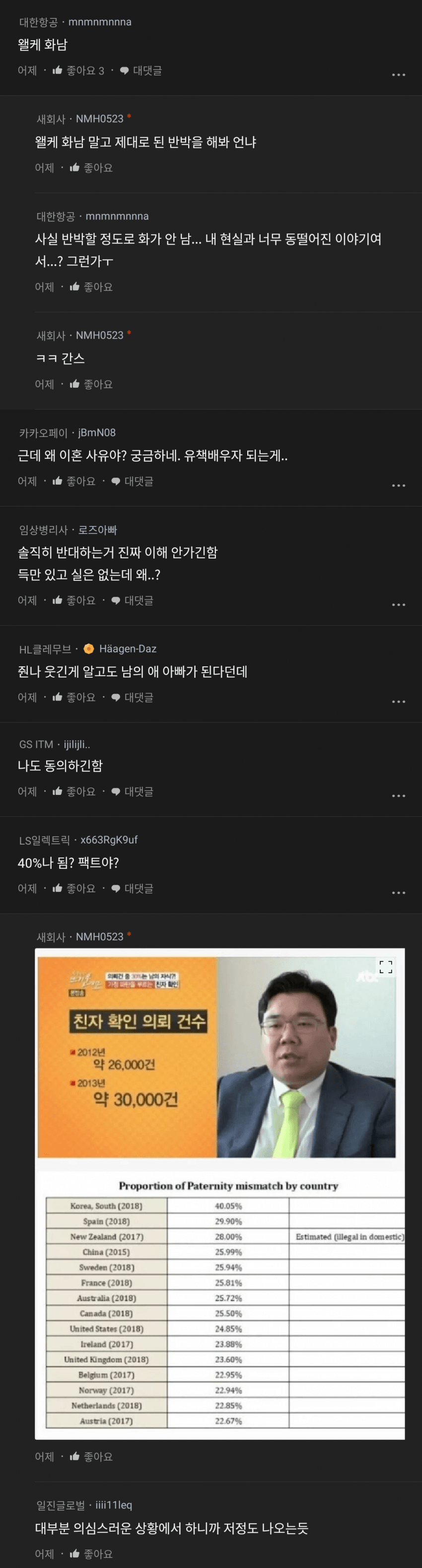Open more options on Häagen-Daz's comment
The image size is (422, 1568).
coord(398,701)
